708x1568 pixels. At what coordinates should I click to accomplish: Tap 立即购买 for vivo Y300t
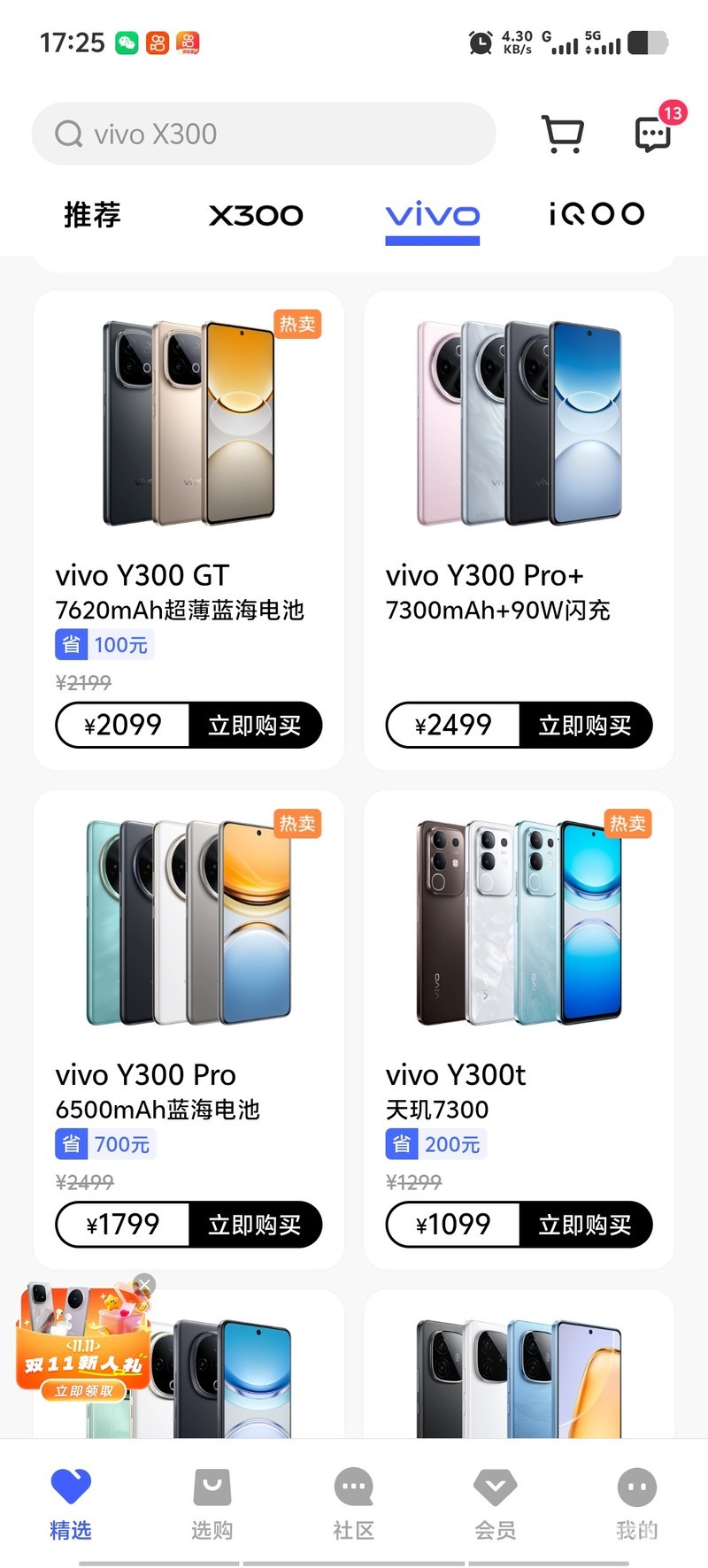coord(585,1225)
